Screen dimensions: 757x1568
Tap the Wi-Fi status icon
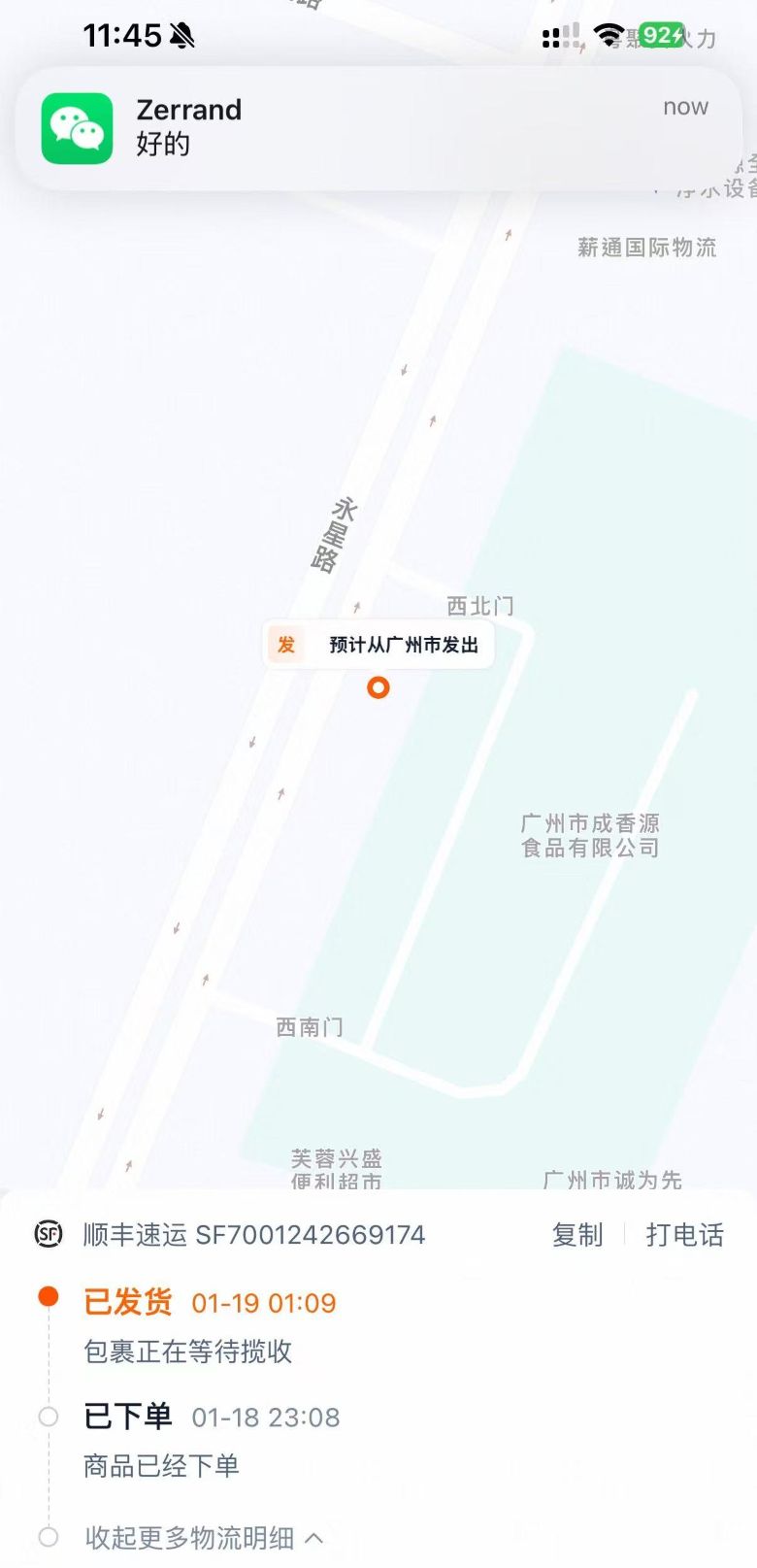(x=610, y=35)
